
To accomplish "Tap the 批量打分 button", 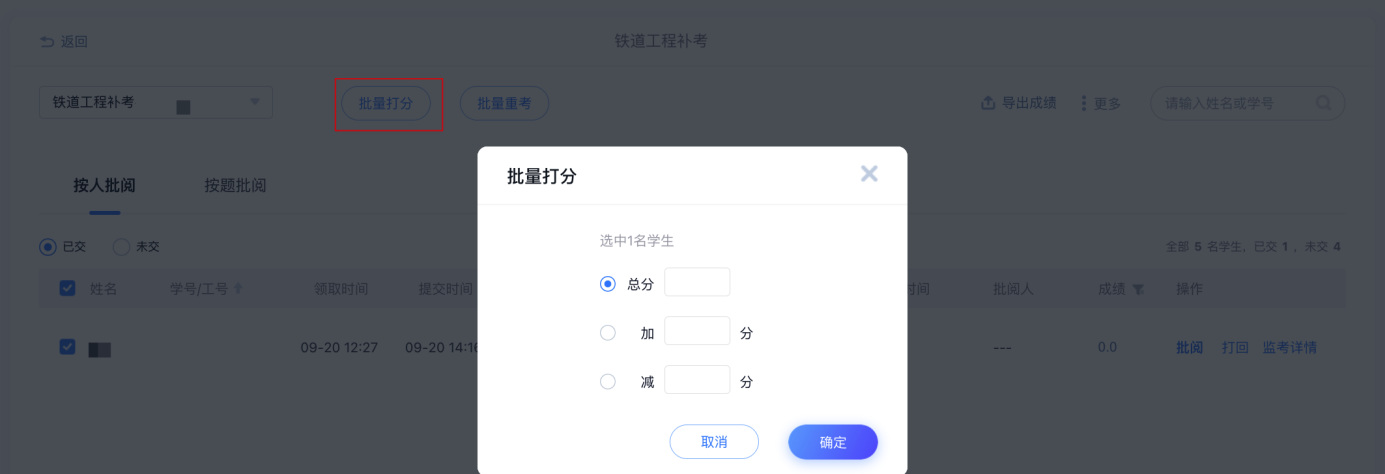I will (x=386, y=103).
